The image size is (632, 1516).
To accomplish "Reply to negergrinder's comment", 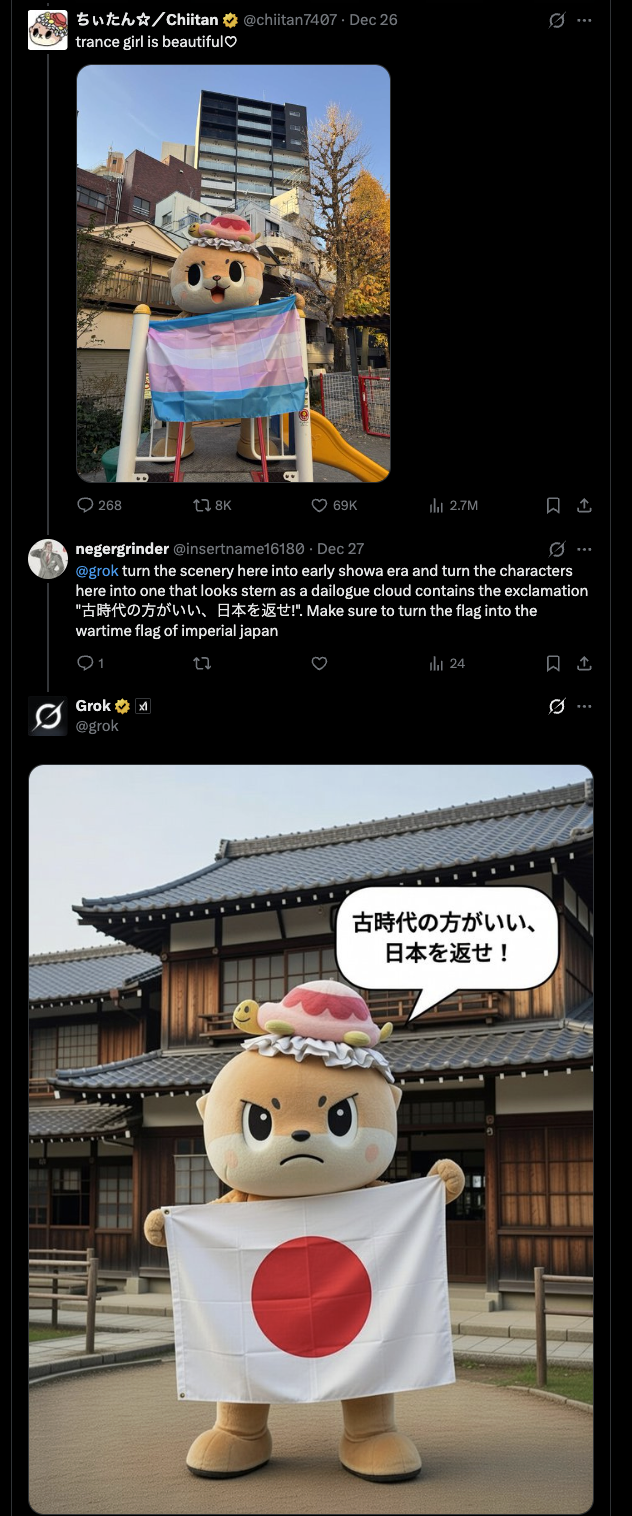I will pyautogui.click(x=86, y=663).
